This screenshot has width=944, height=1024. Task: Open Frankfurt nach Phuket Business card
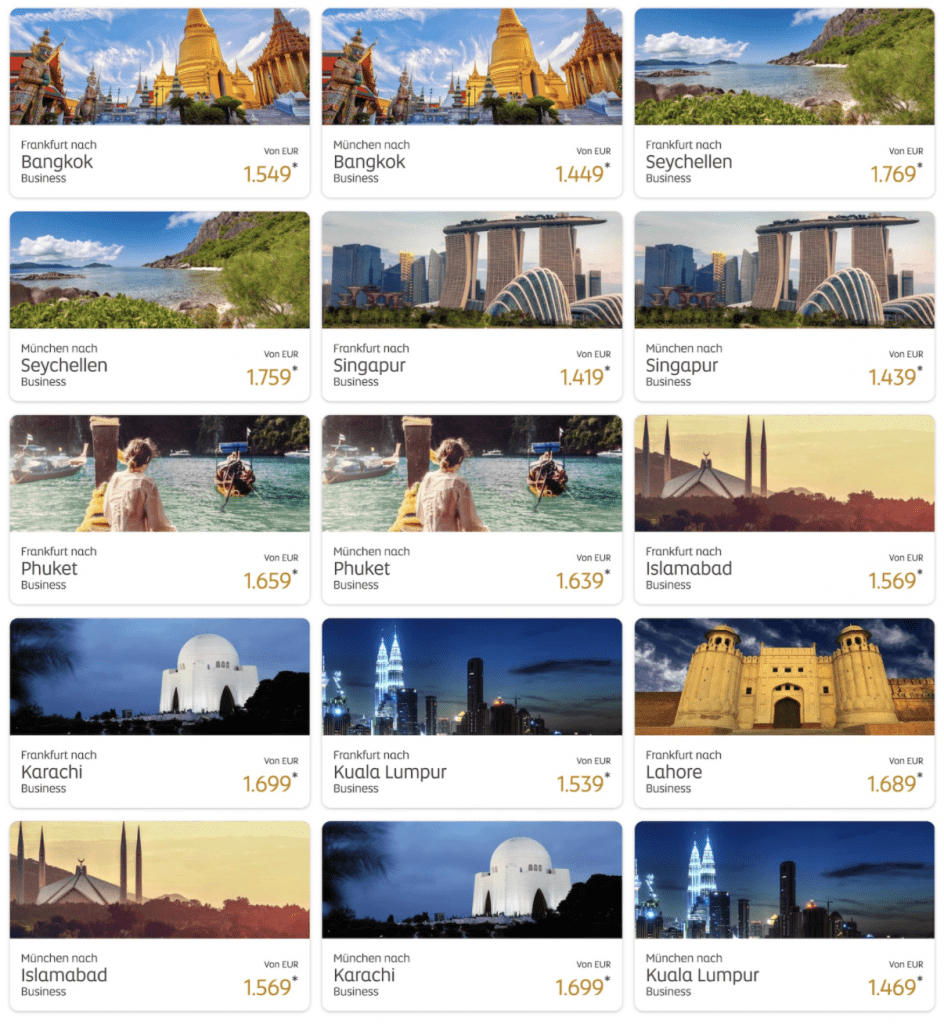pos(160,509)
